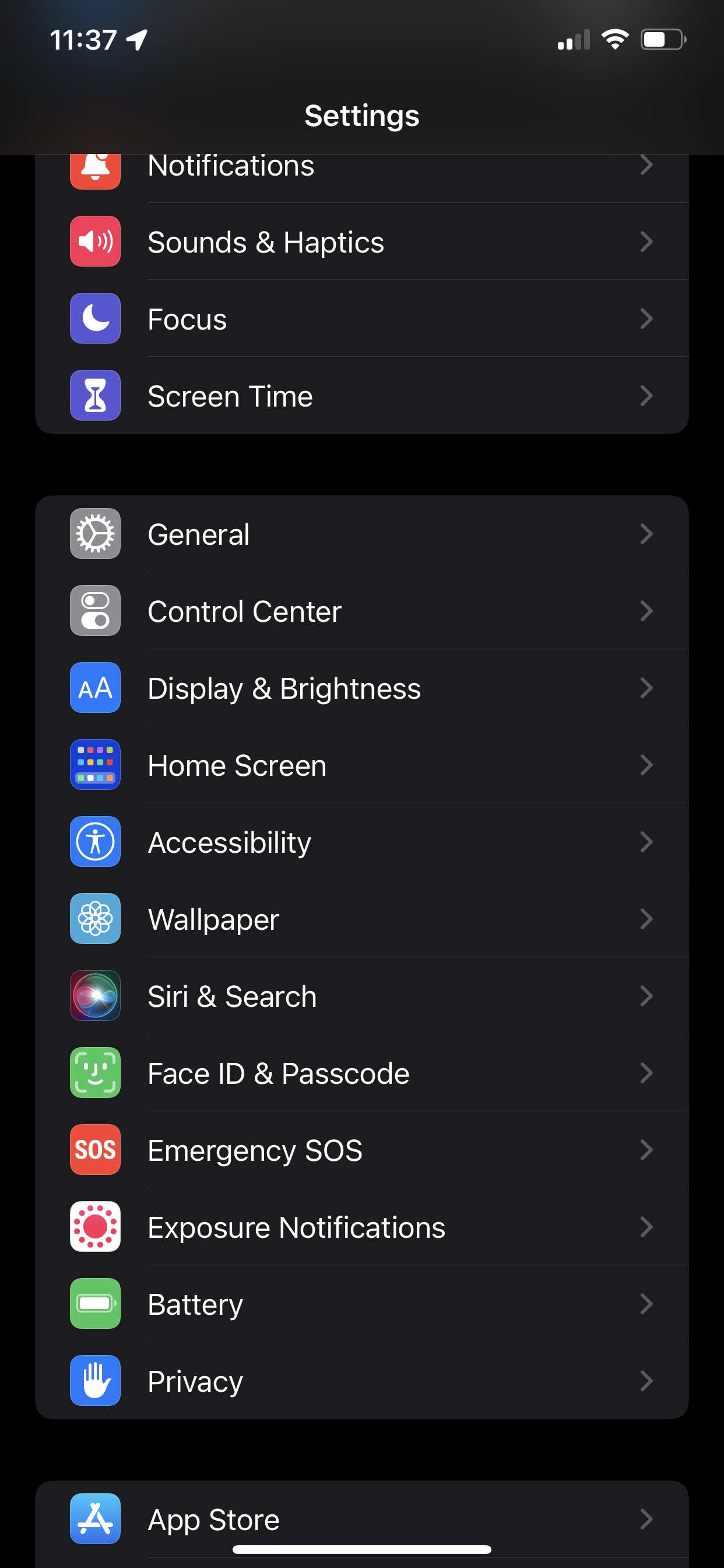Open Siri & Search settings
This screenshot has height=1568, width=724.
[x=361, y=996]
